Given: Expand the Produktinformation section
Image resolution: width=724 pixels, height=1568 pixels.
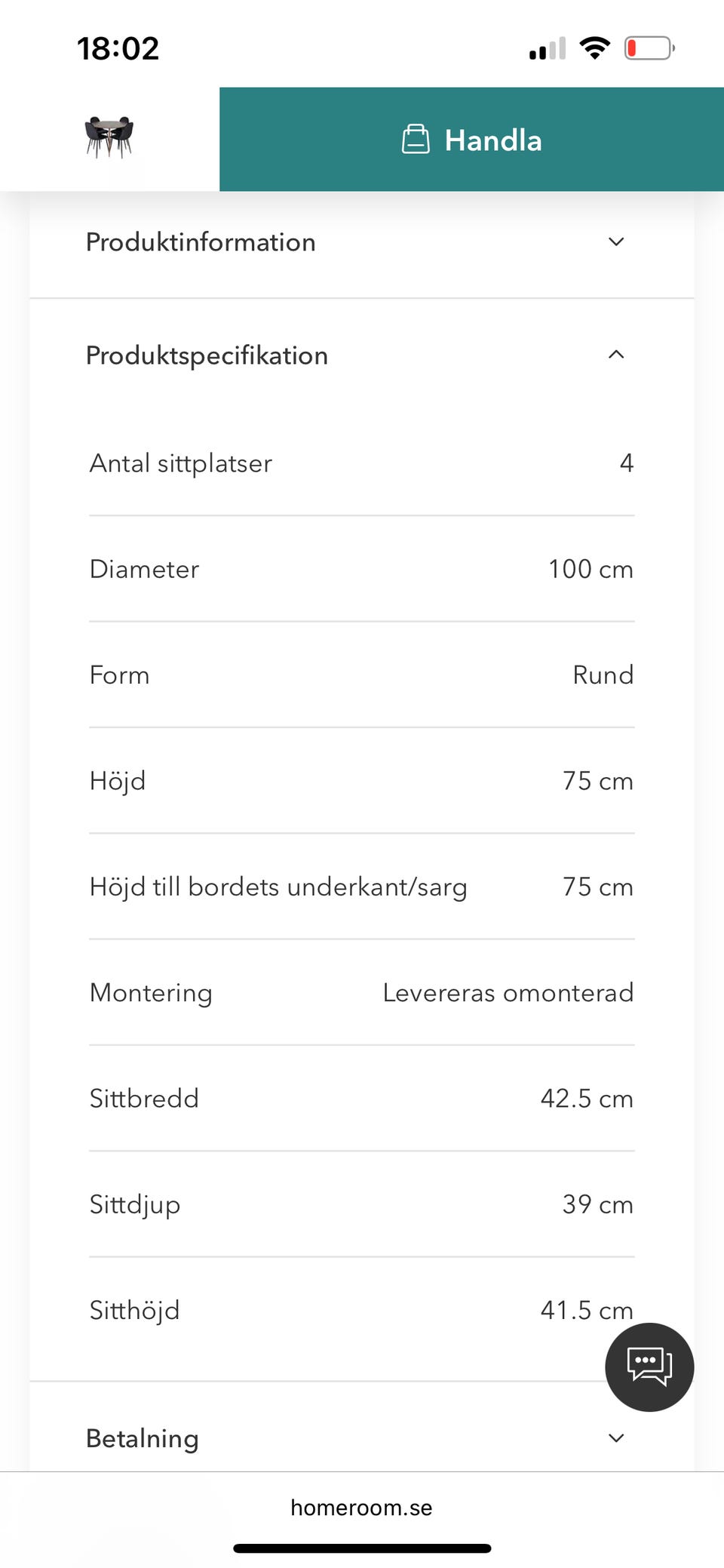Looking at the screenshot, I should [361, 242].
